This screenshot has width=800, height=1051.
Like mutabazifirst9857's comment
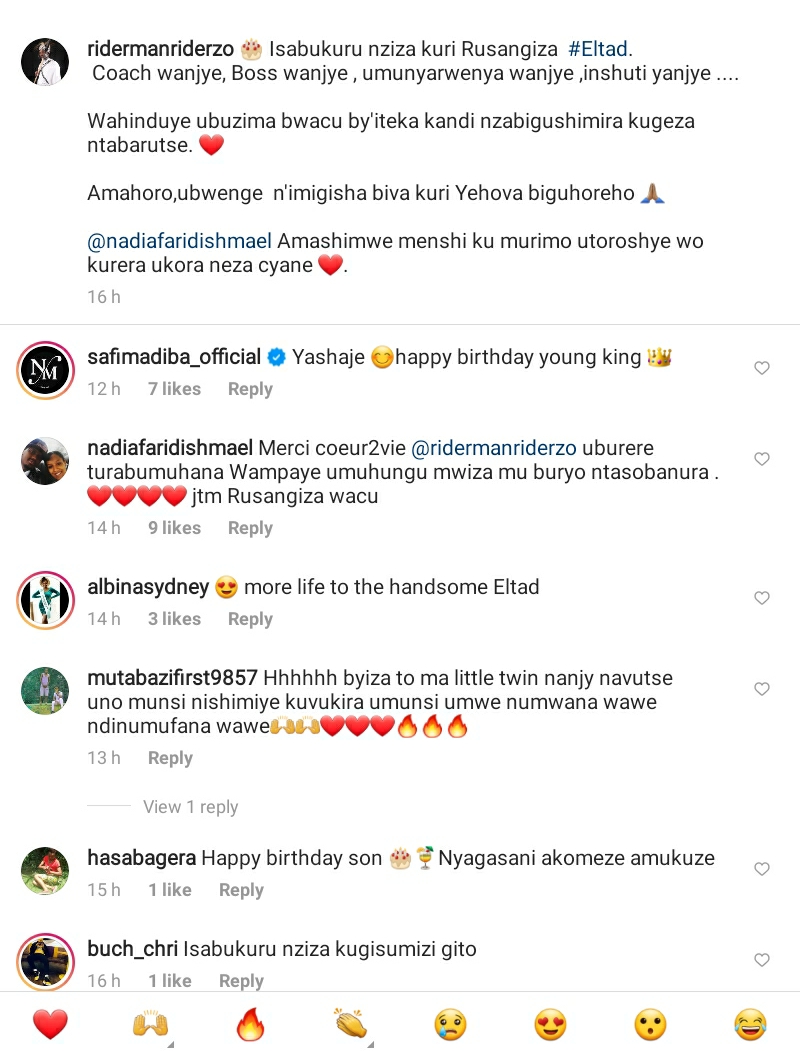762,689
